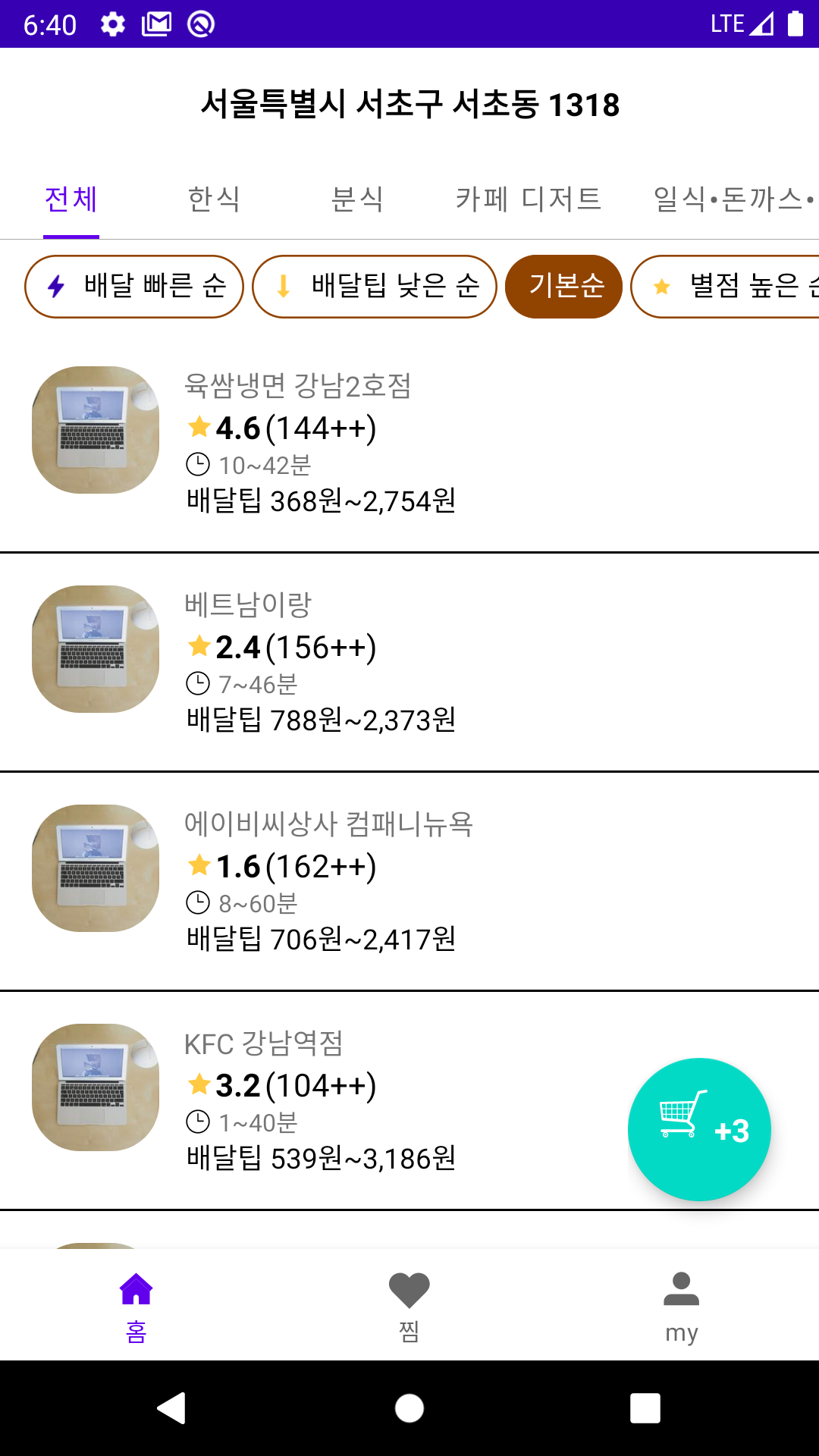Open the 육쌈냉면 강남2호점 restaurant

coord(409,444)
